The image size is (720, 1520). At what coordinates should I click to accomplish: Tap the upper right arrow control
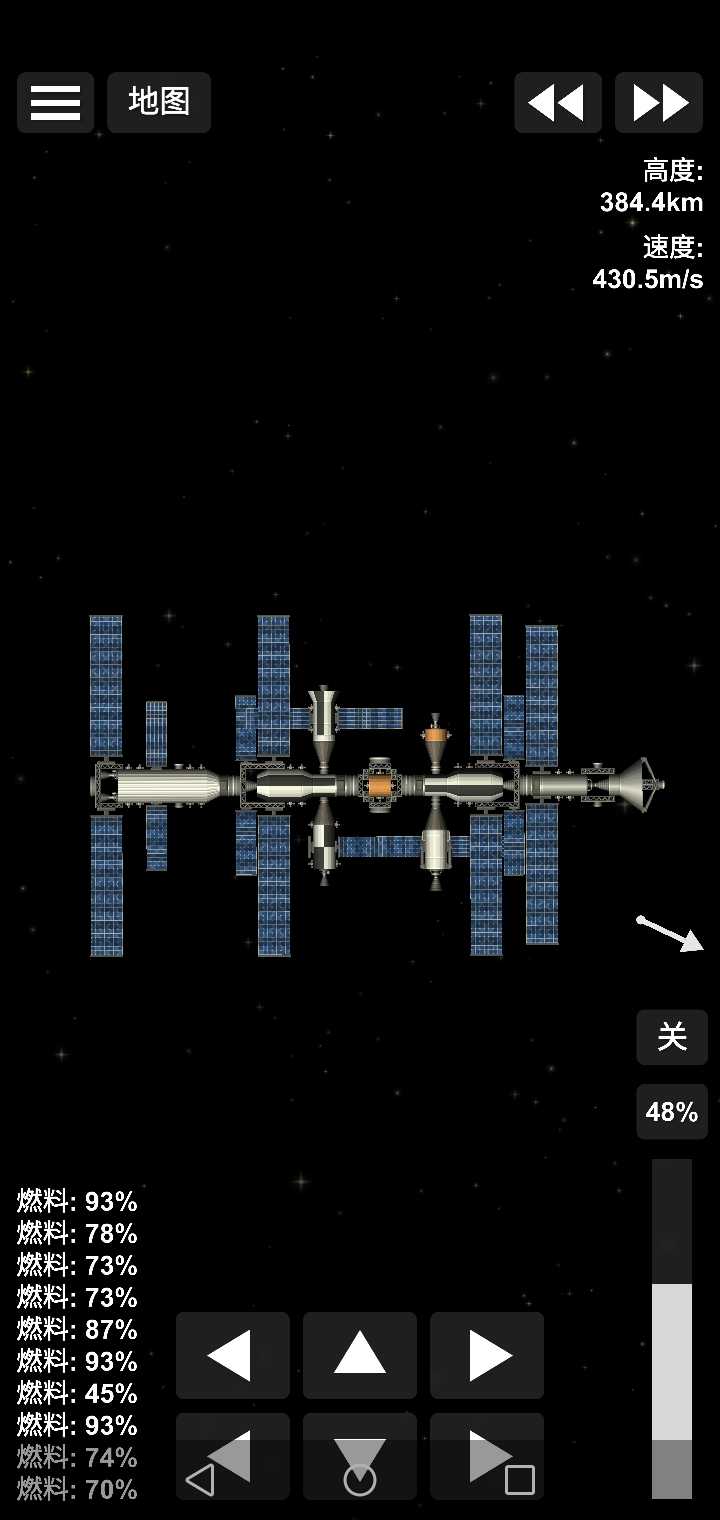487,1355
